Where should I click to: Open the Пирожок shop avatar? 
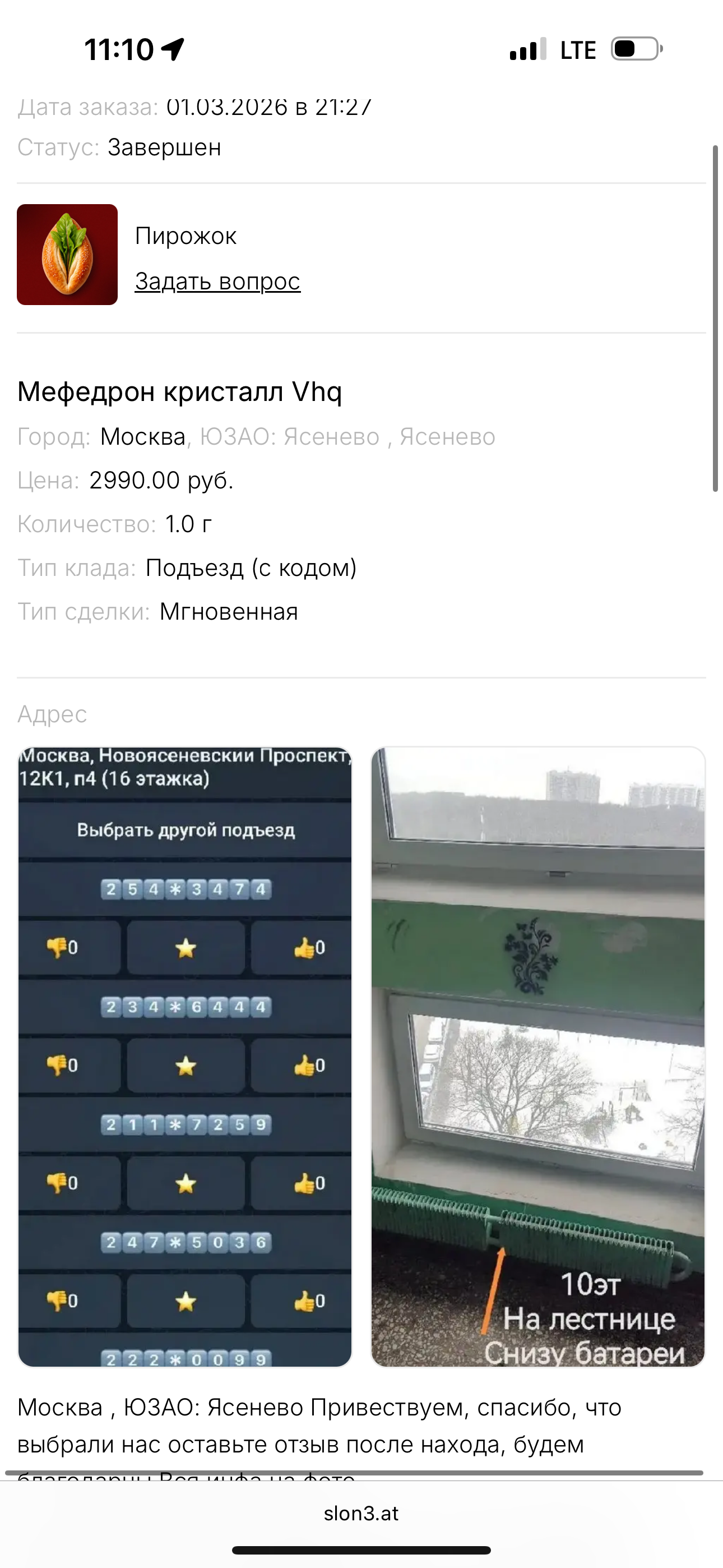click(x=67, y=255)
